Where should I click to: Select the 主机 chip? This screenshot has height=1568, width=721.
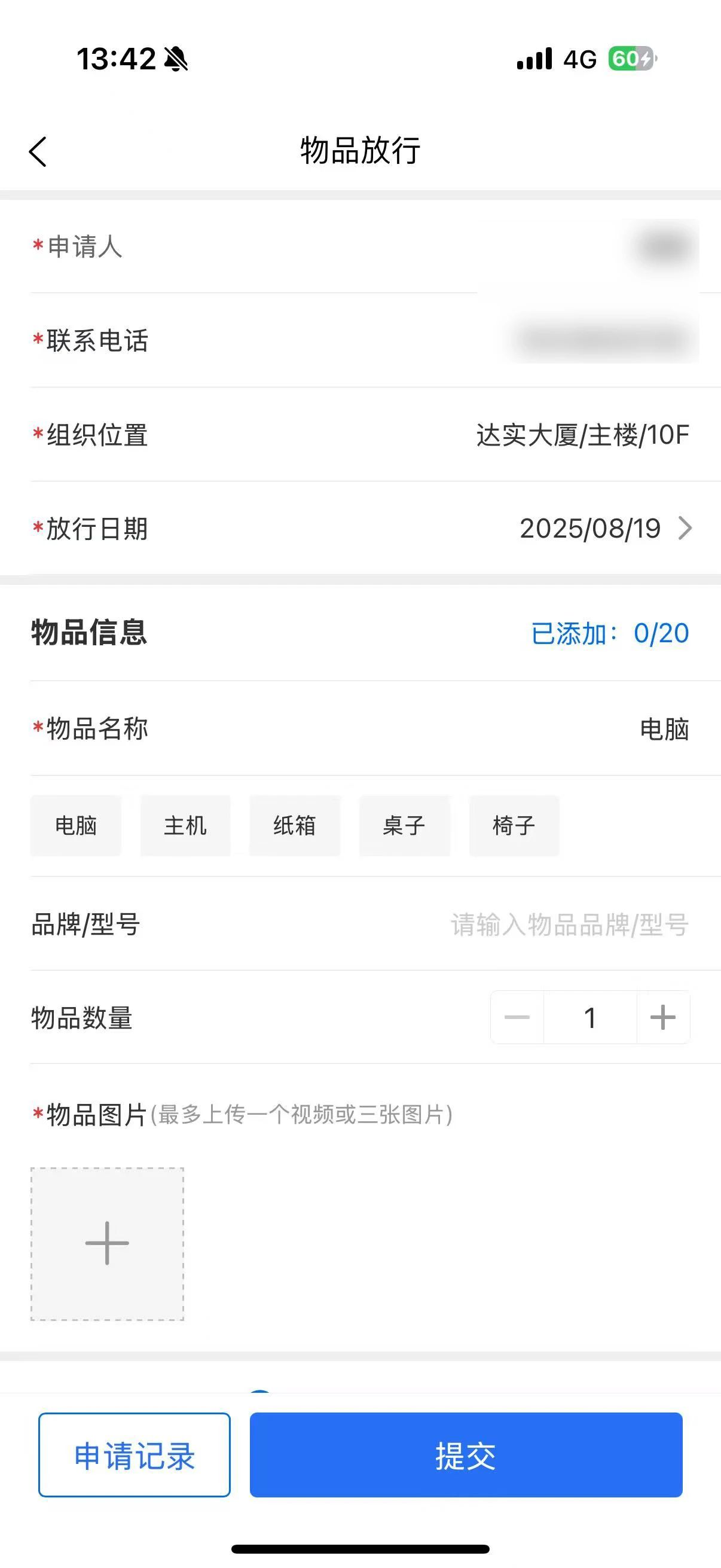[x=185, y=825]
